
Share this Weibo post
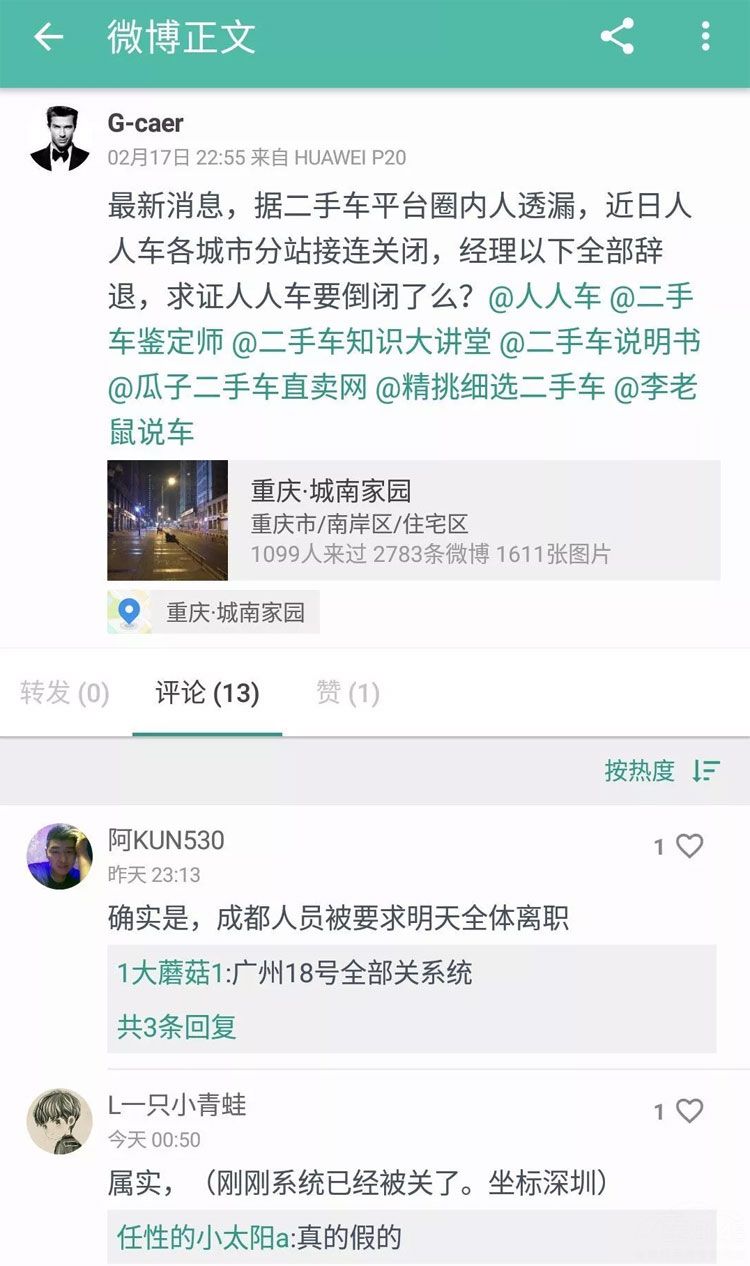pyautogui.click(x=617, y=38)
